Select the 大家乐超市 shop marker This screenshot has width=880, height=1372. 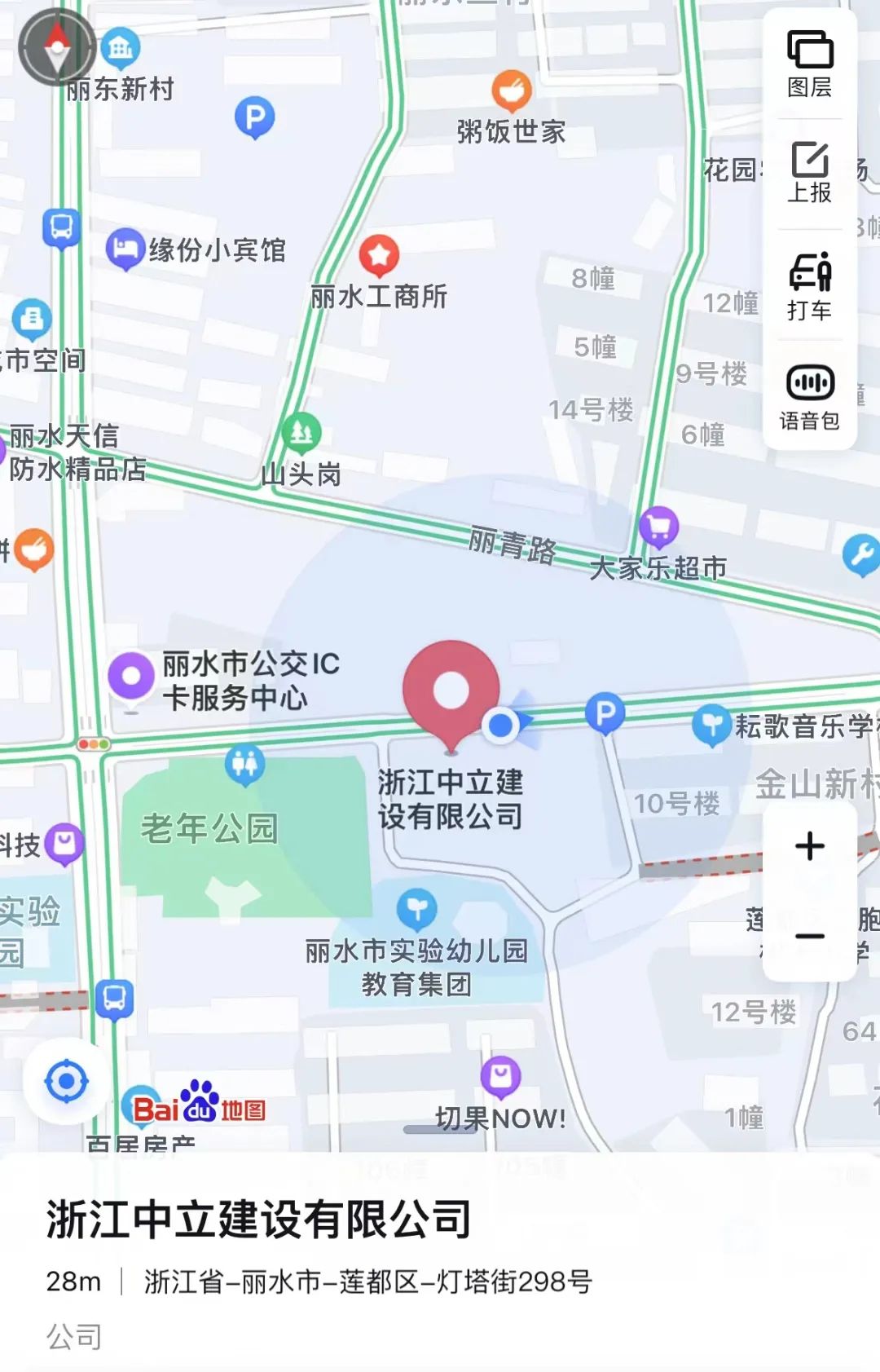coord(658,527)
